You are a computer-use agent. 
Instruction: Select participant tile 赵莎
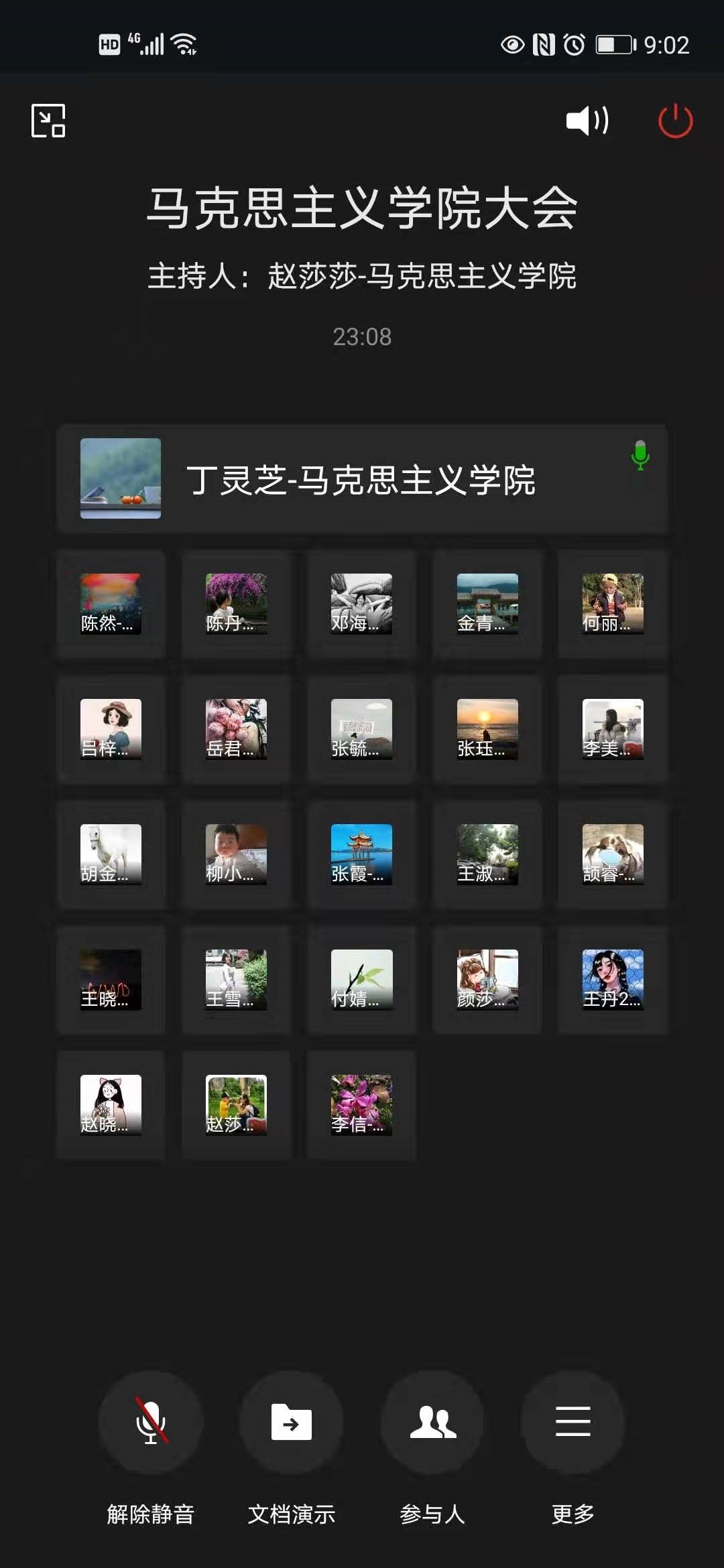pos(236,1105)
